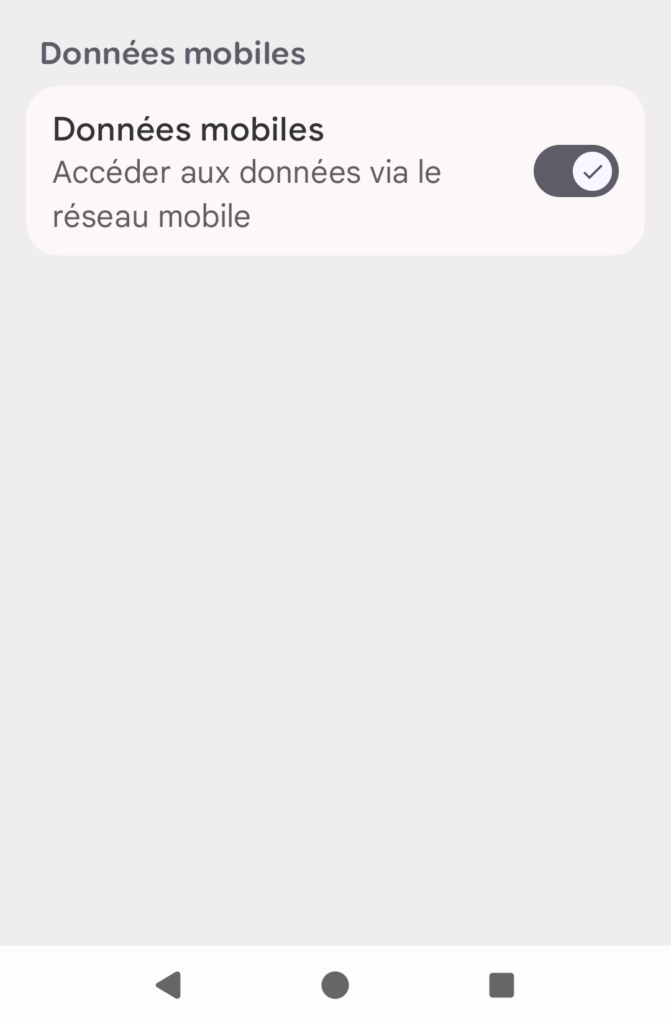Go back with the system back button
671x1024 pixels.
click(168, 985)
